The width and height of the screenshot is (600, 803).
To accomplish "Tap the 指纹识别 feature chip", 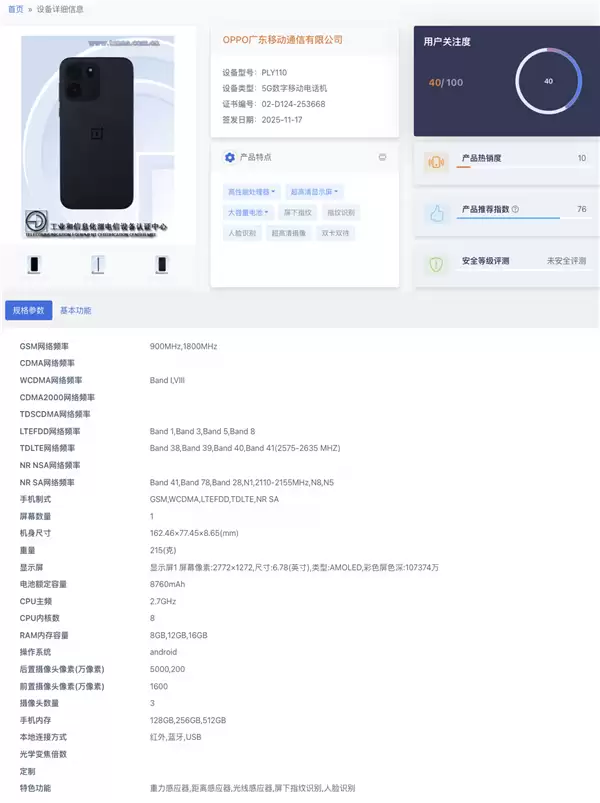I will pos(341,212).
